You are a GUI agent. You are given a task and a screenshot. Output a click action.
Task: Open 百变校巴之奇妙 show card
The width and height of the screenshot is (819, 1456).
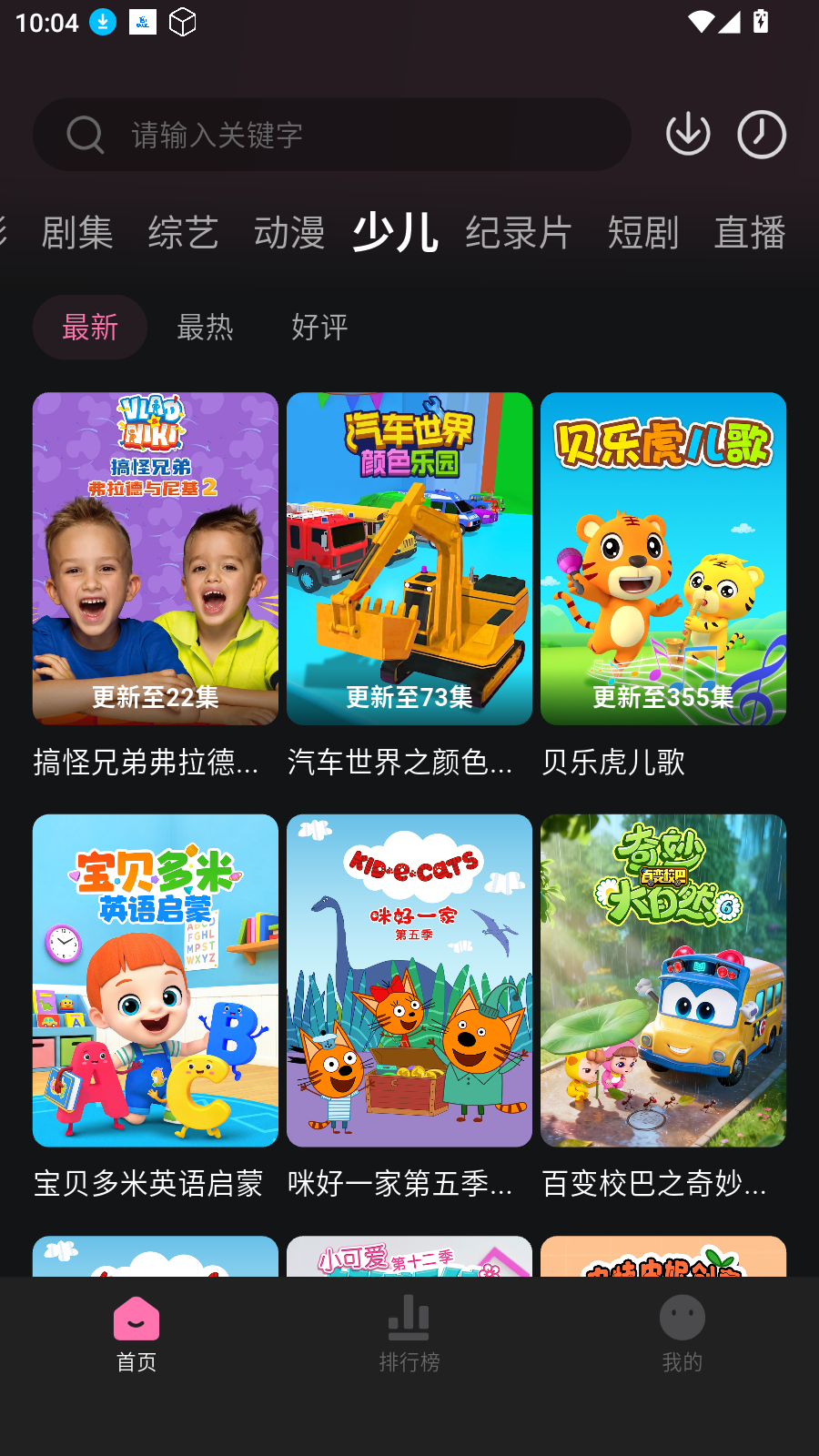[x=663, y=980]
